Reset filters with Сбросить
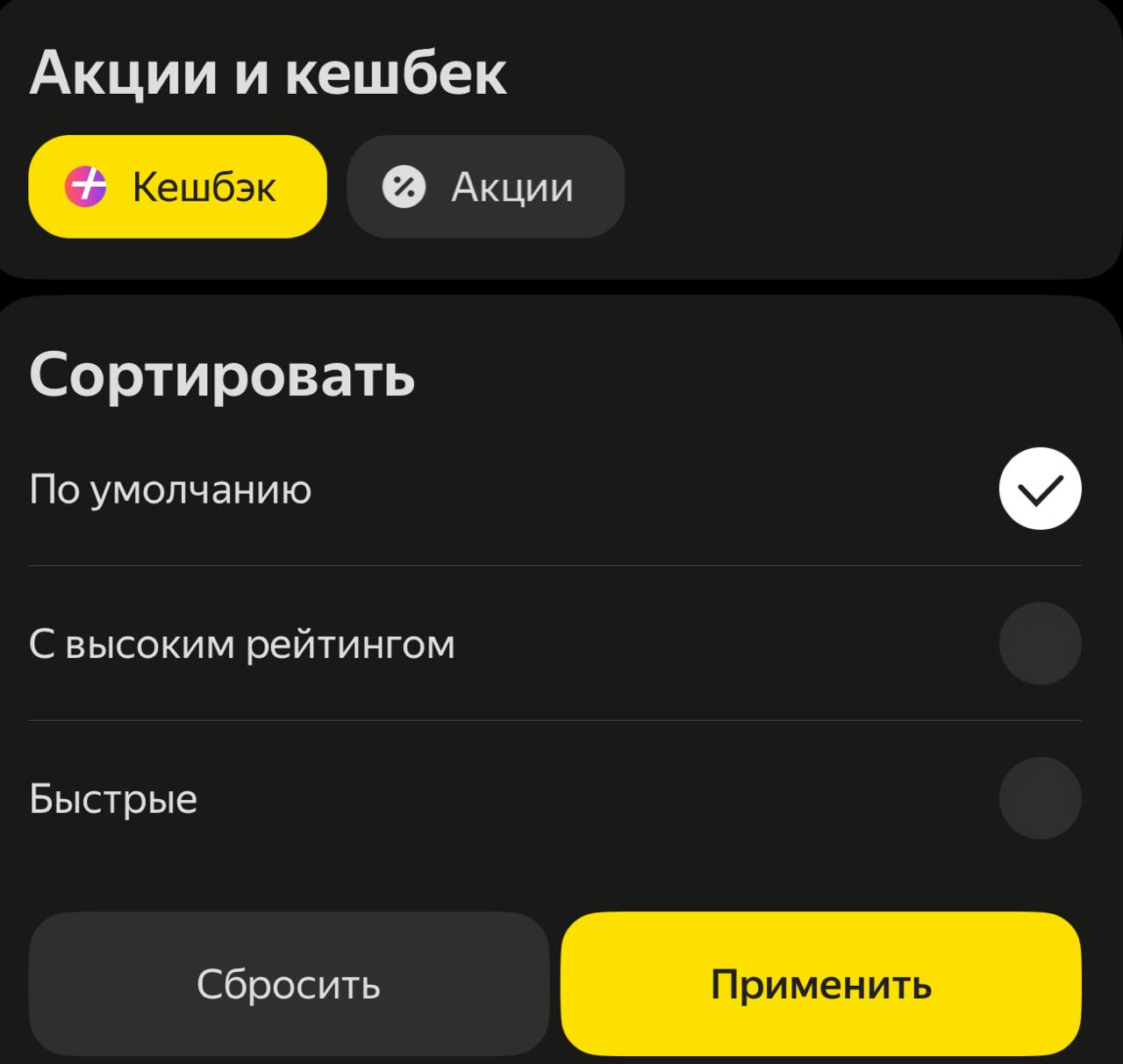 [289, 984]
